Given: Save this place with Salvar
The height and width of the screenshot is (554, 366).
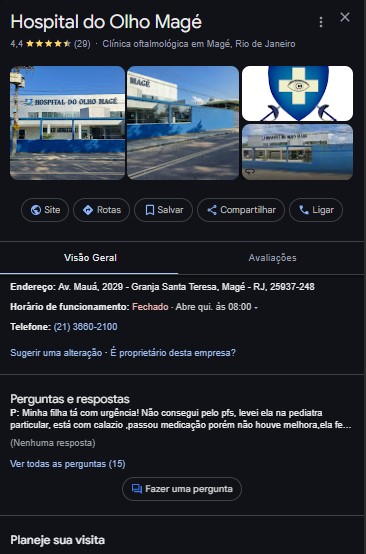Looking at the screenshot, I should coord(164,210).
